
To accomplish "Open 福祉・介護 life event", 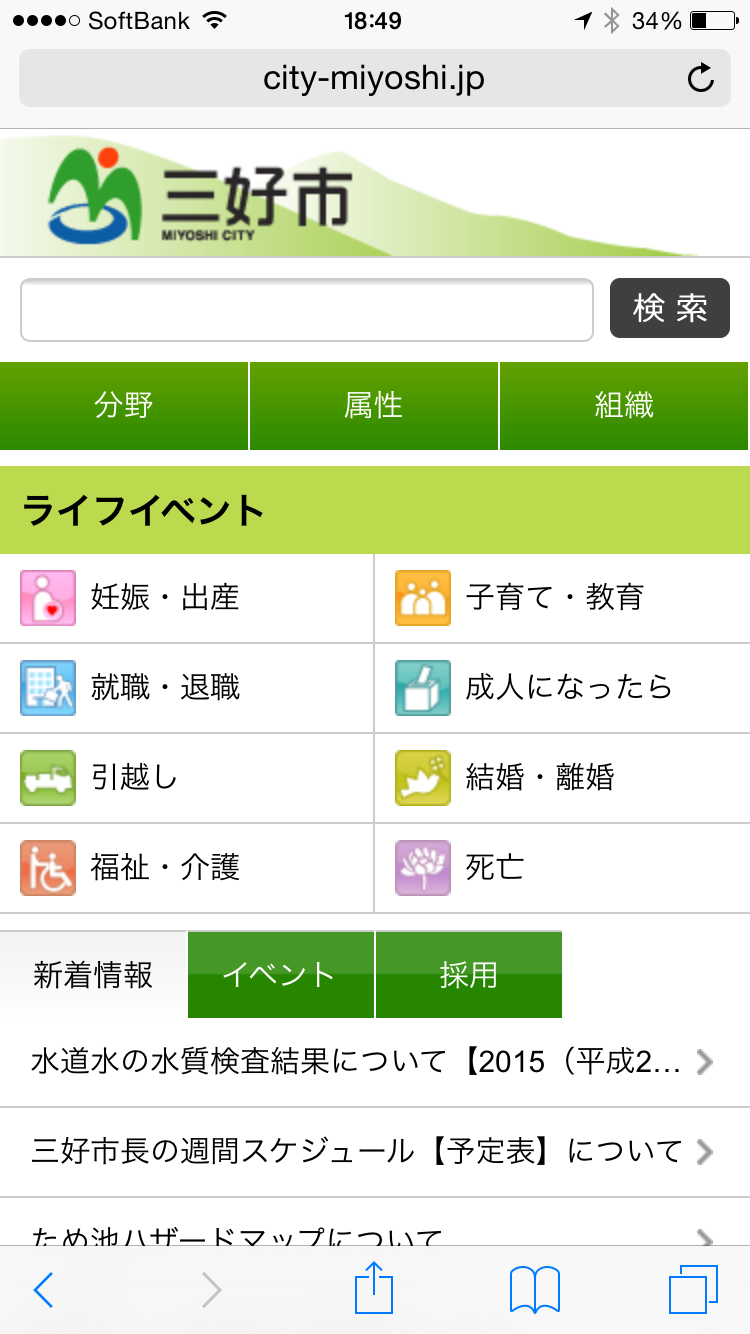I will tap(187, 868).
